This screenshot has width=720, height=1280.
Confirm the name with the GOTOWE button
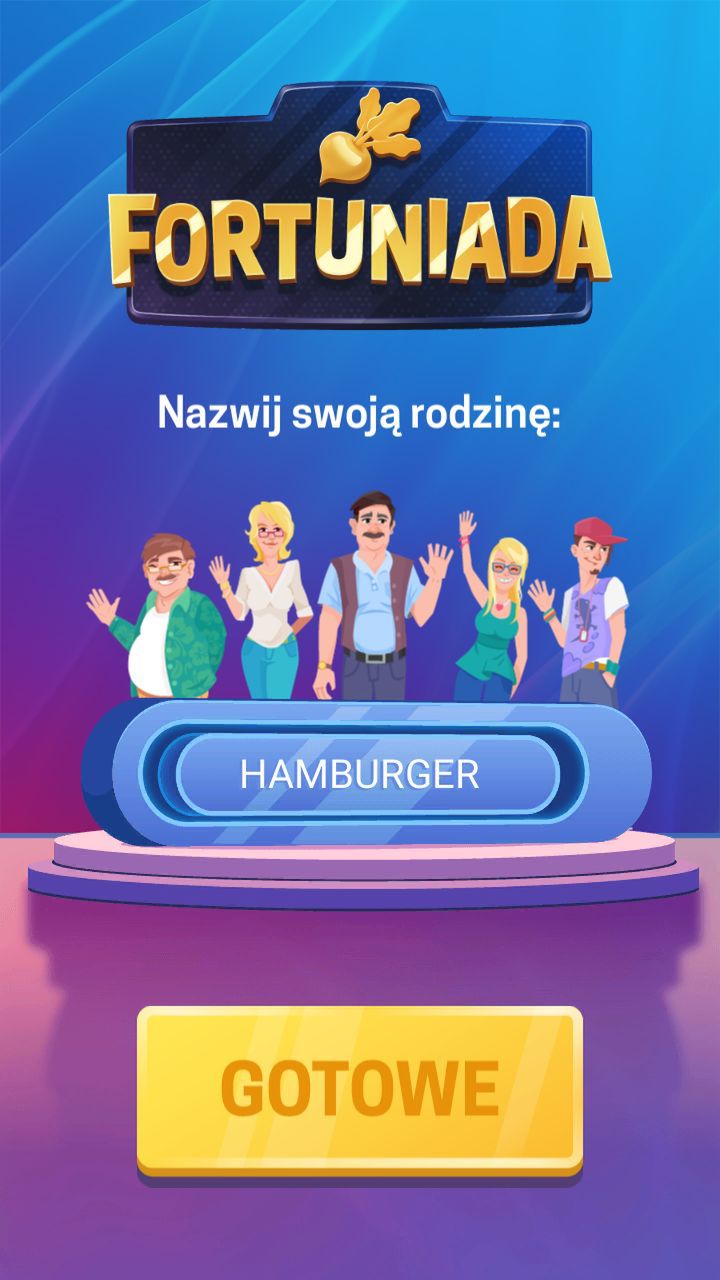tap(360, 1089)
